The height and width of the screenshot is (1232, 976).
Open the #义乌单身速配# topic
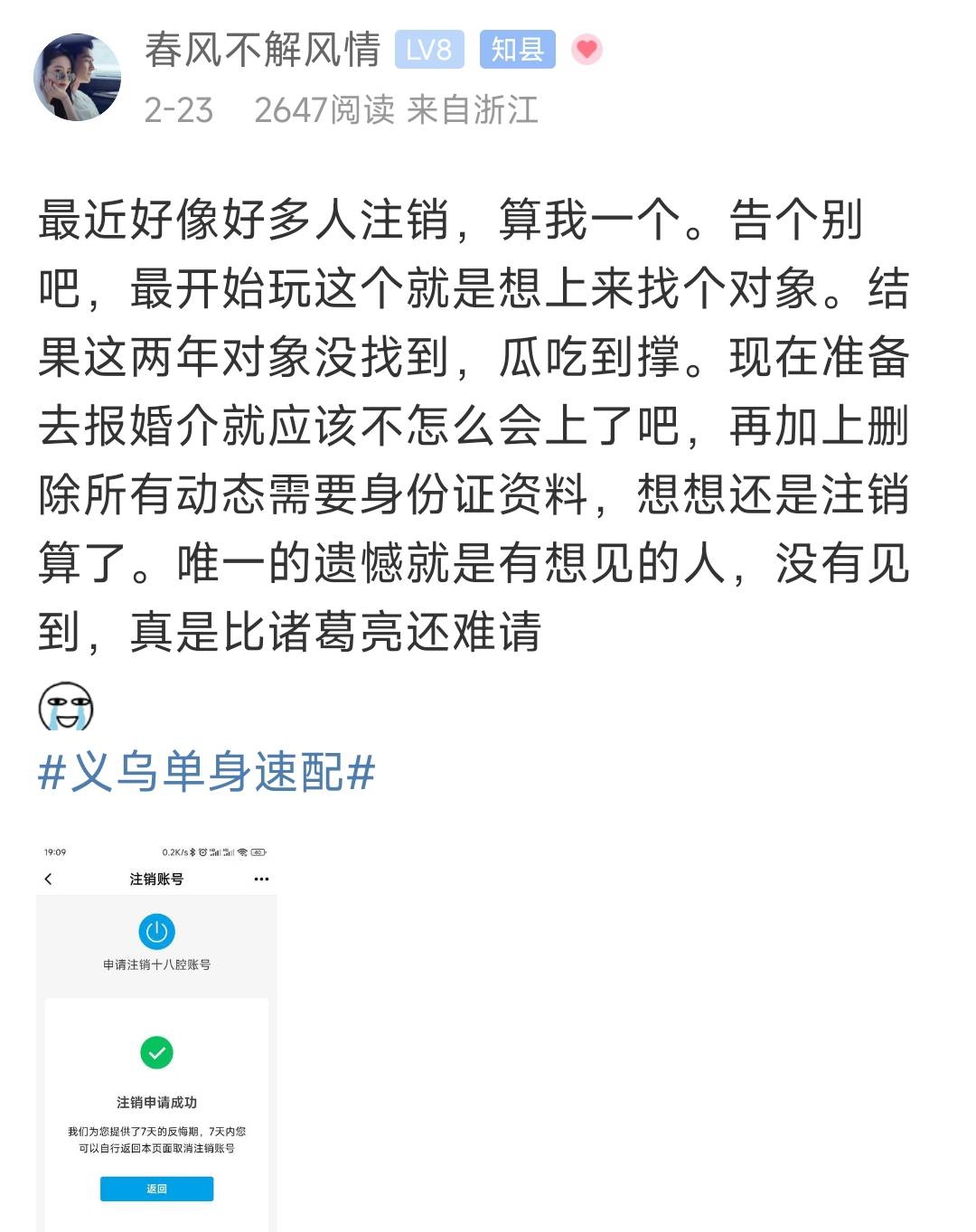[x=206, y=773]
